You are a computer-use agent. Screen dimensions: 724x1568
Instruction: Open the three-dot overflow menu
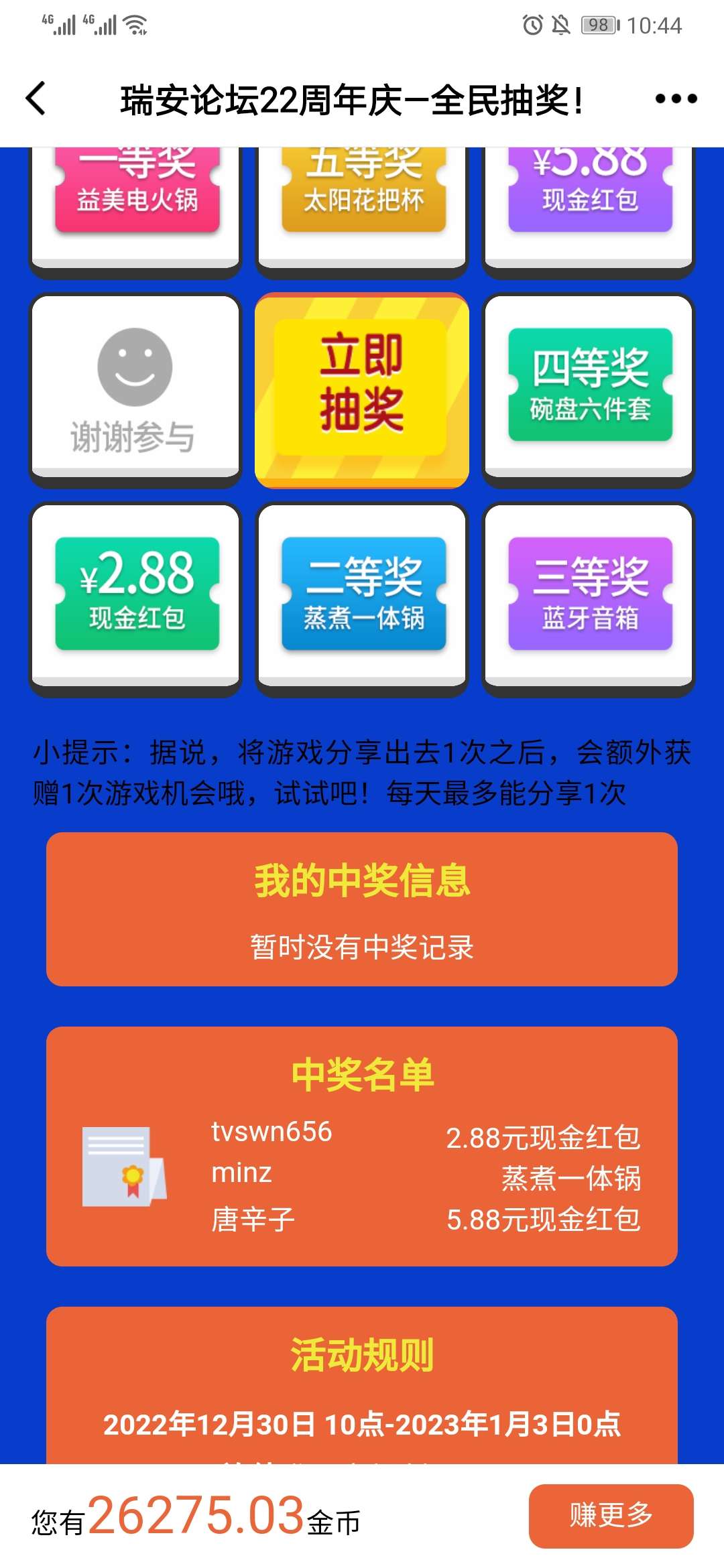(676, 99)
